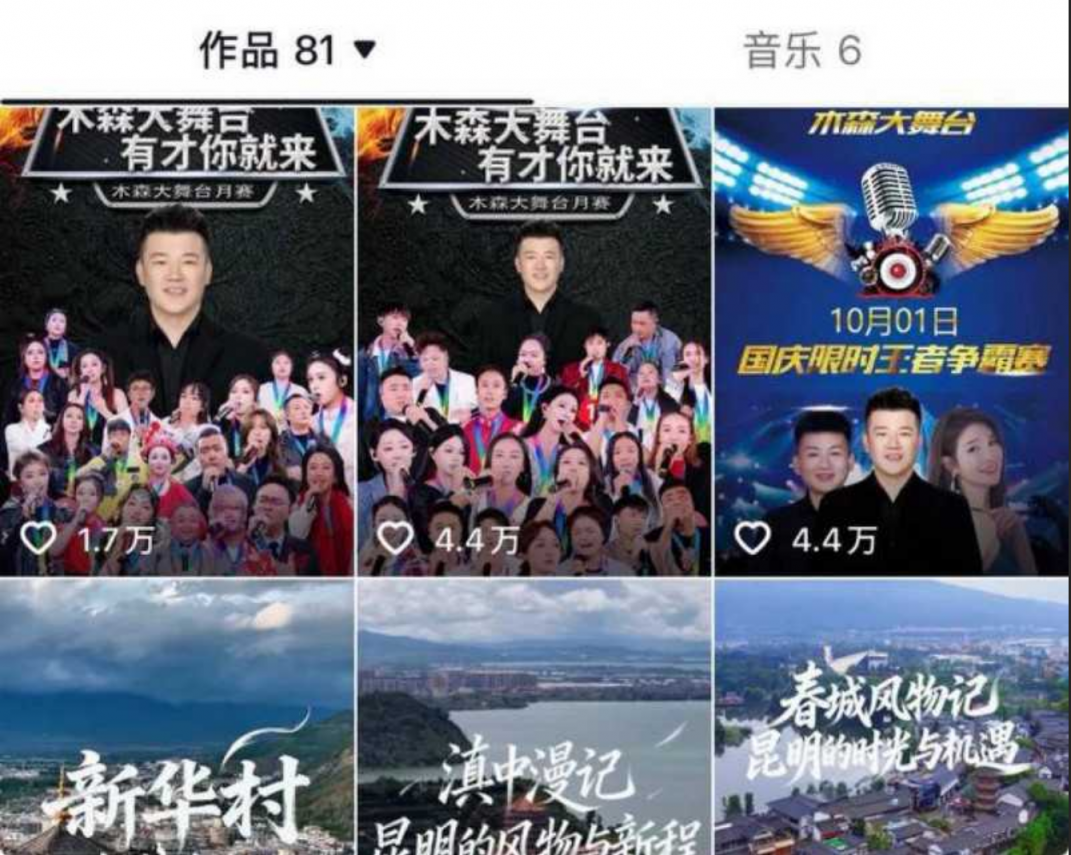Open the 木森大舞台 video with 1.7万 likes
1071x855 pixels.
(177, 340)
